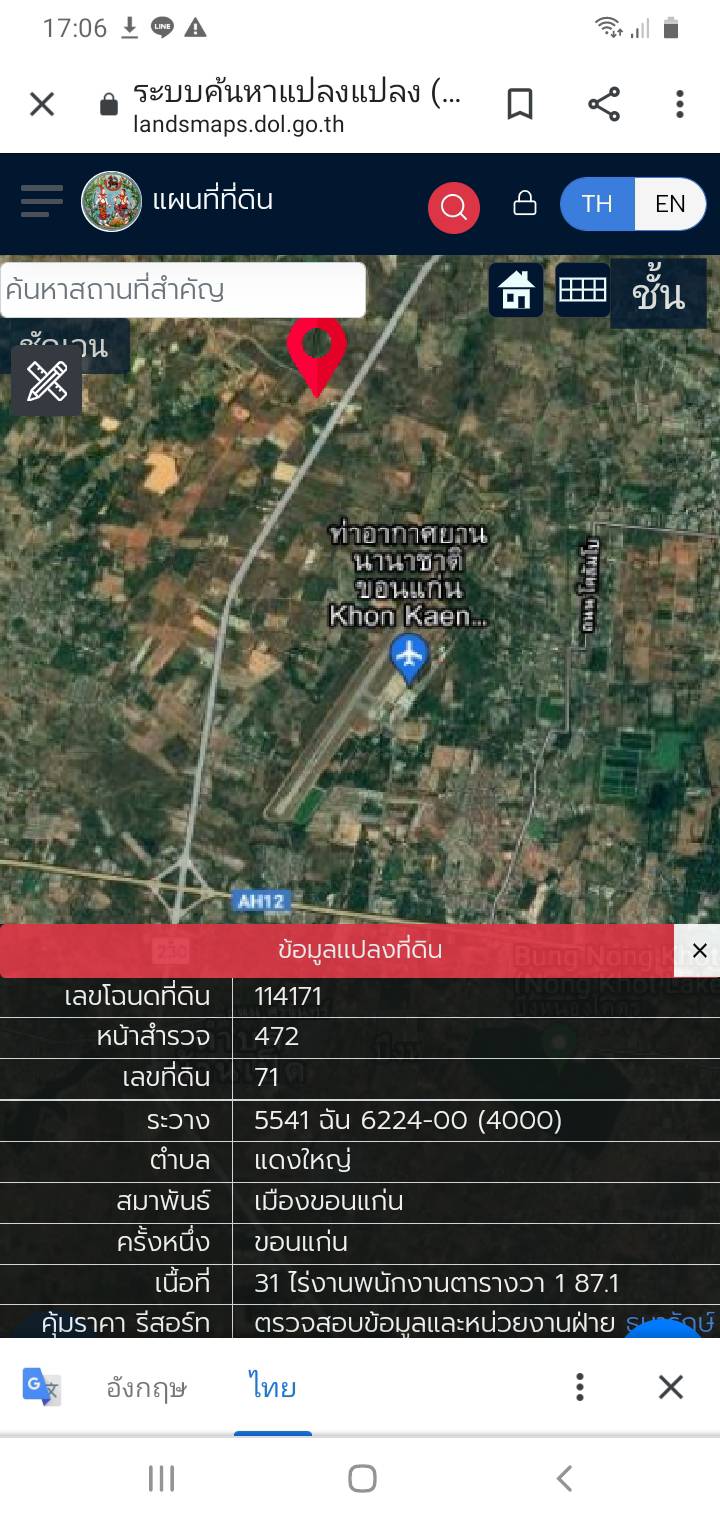Open the browser overflow menu

pyautogui.click(x=679, y=104)
